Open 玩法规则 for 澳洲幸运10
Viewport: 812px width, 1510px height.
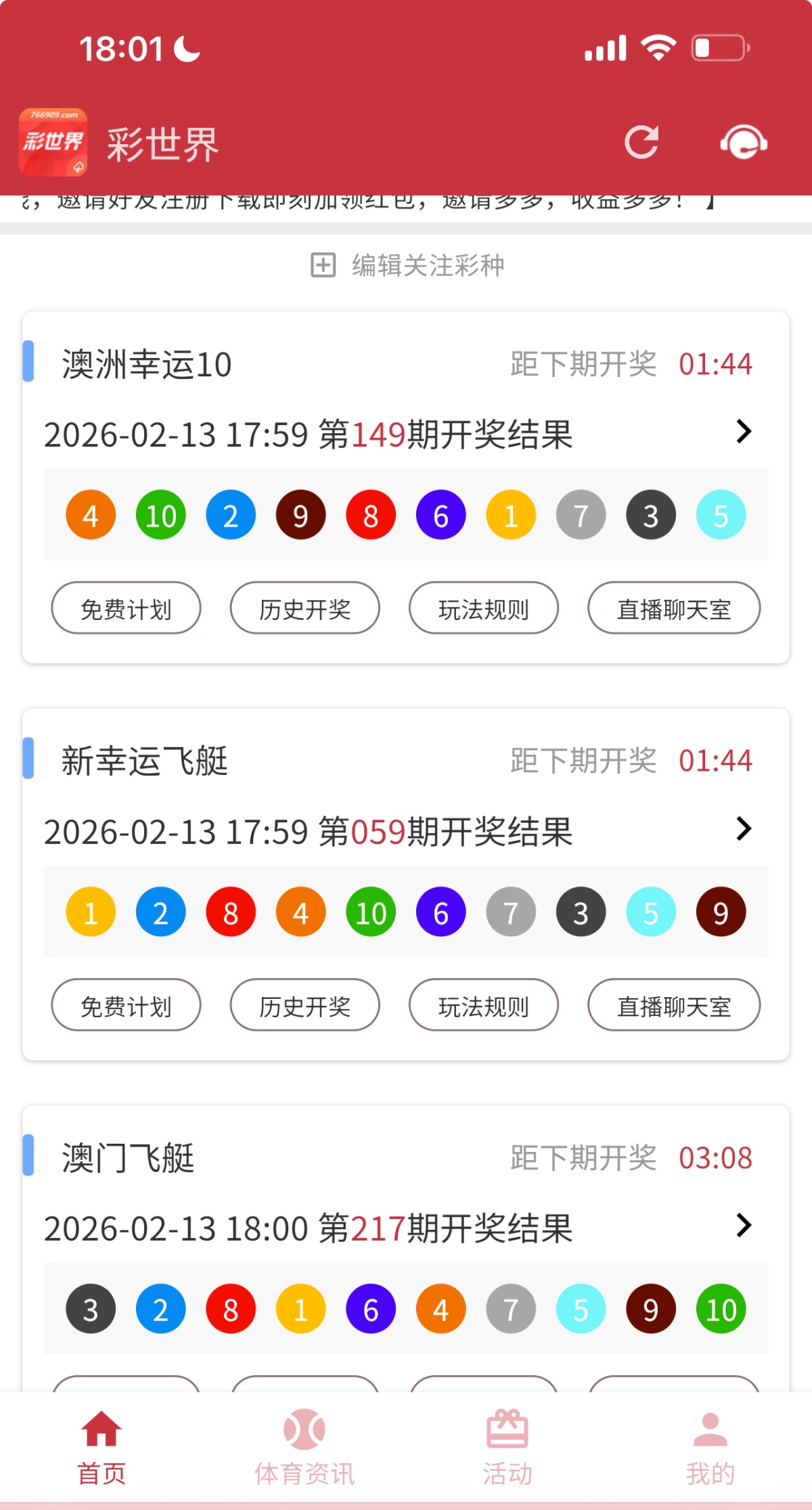[483, 608]
